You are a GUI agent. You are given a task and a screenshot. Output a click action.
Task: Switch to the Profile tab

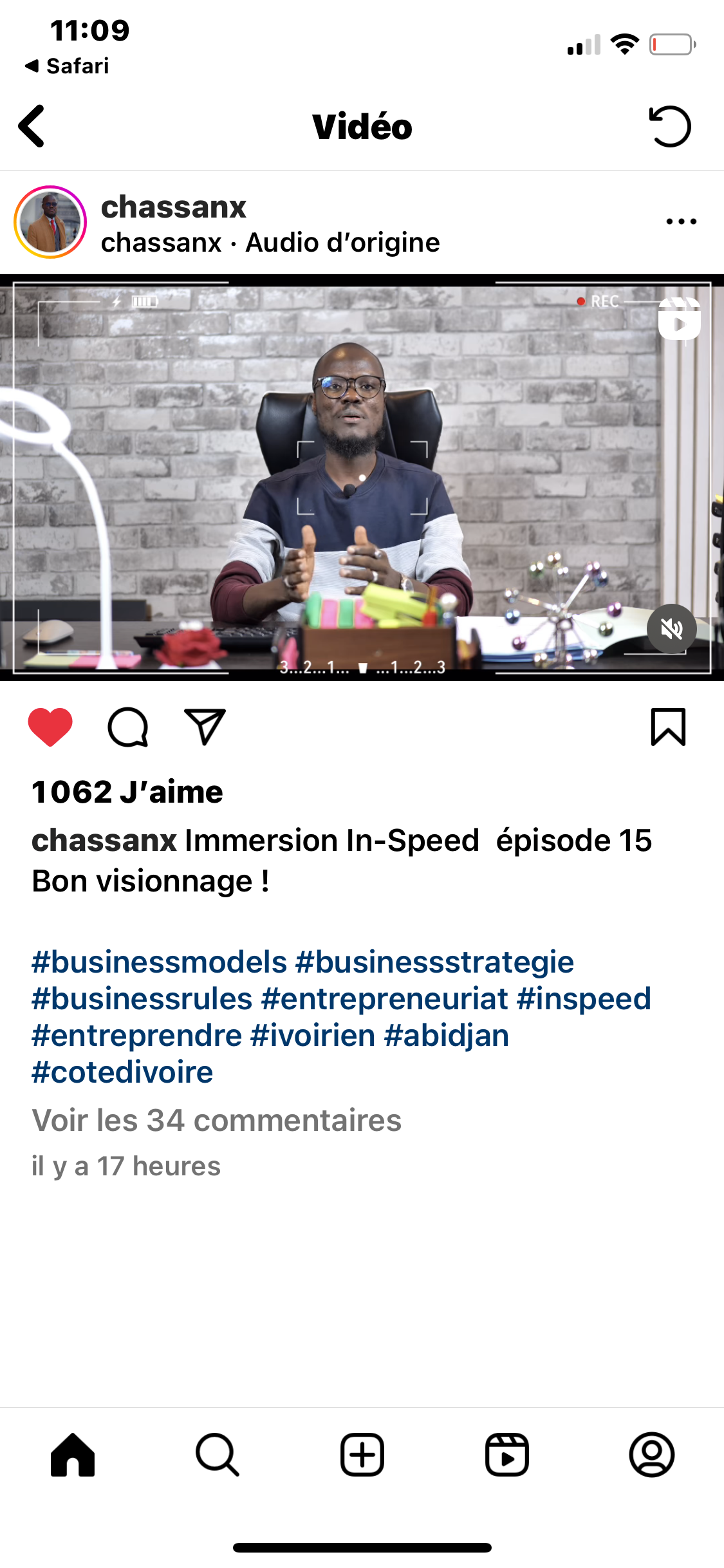(x=652, y=1455)
